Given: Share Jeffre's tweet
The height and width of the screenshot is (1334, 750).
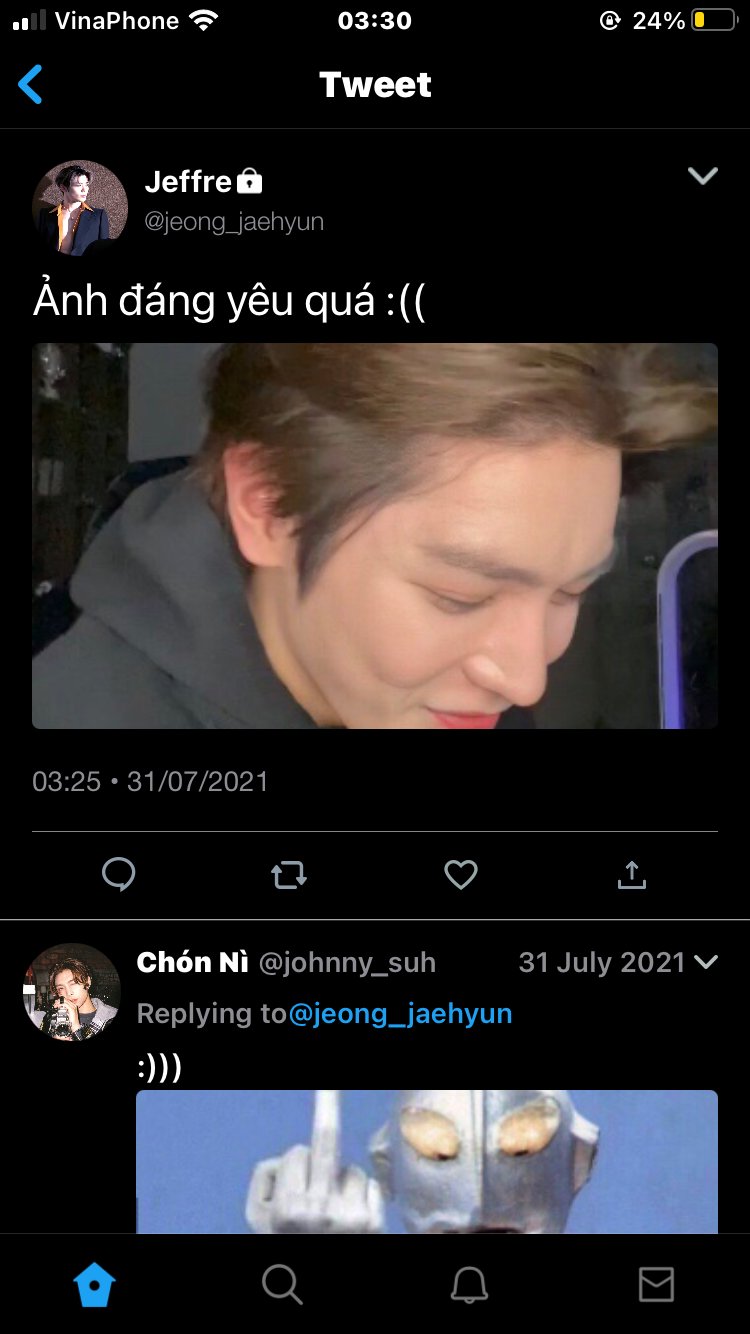Looking at the screenshot, I should pos(631,876).
